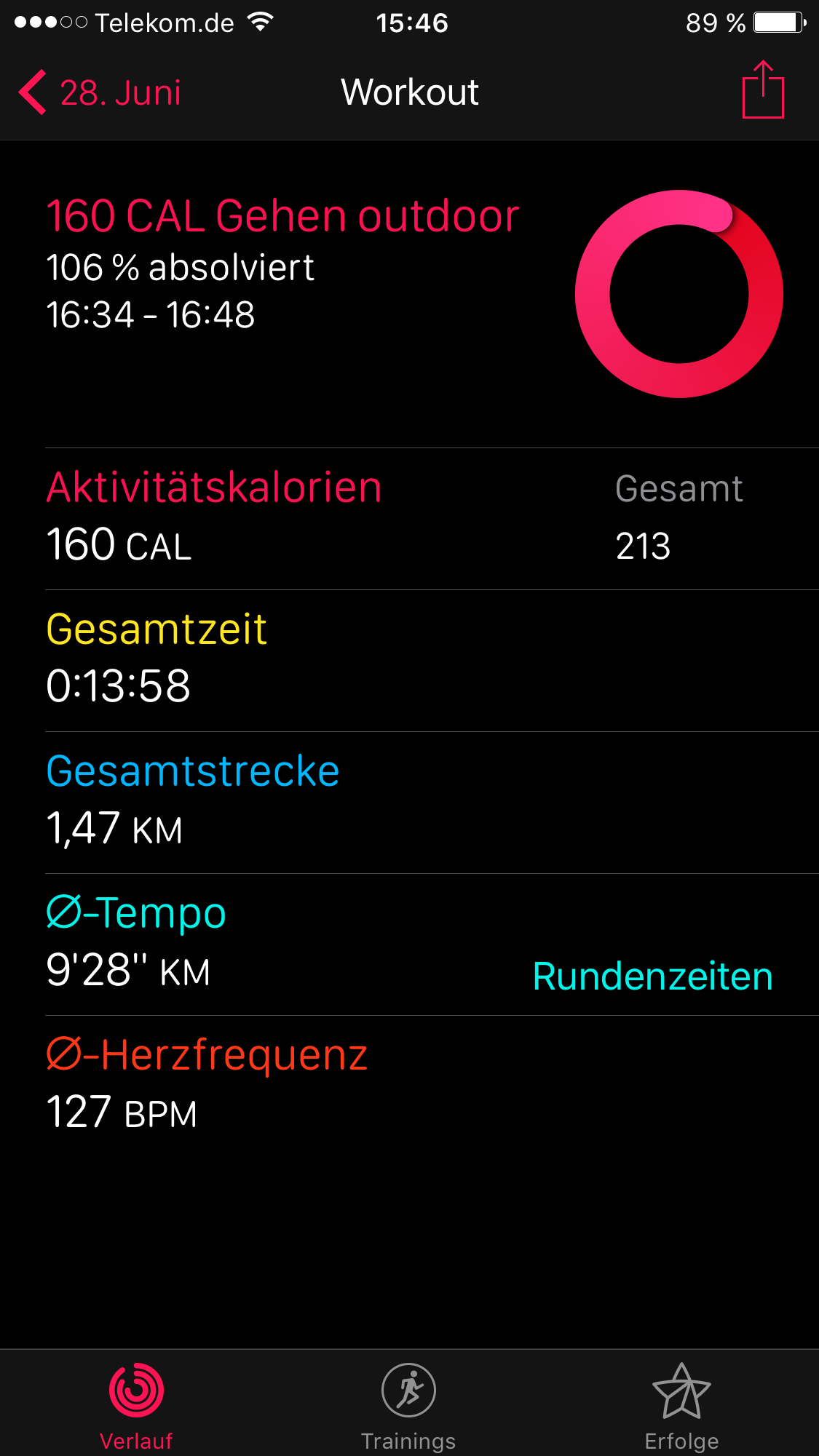Image resolution: width=819 pixels, height=1456 pixels.
Task: Go back to 28. Juni overview
Action: (x=100, y=93)
